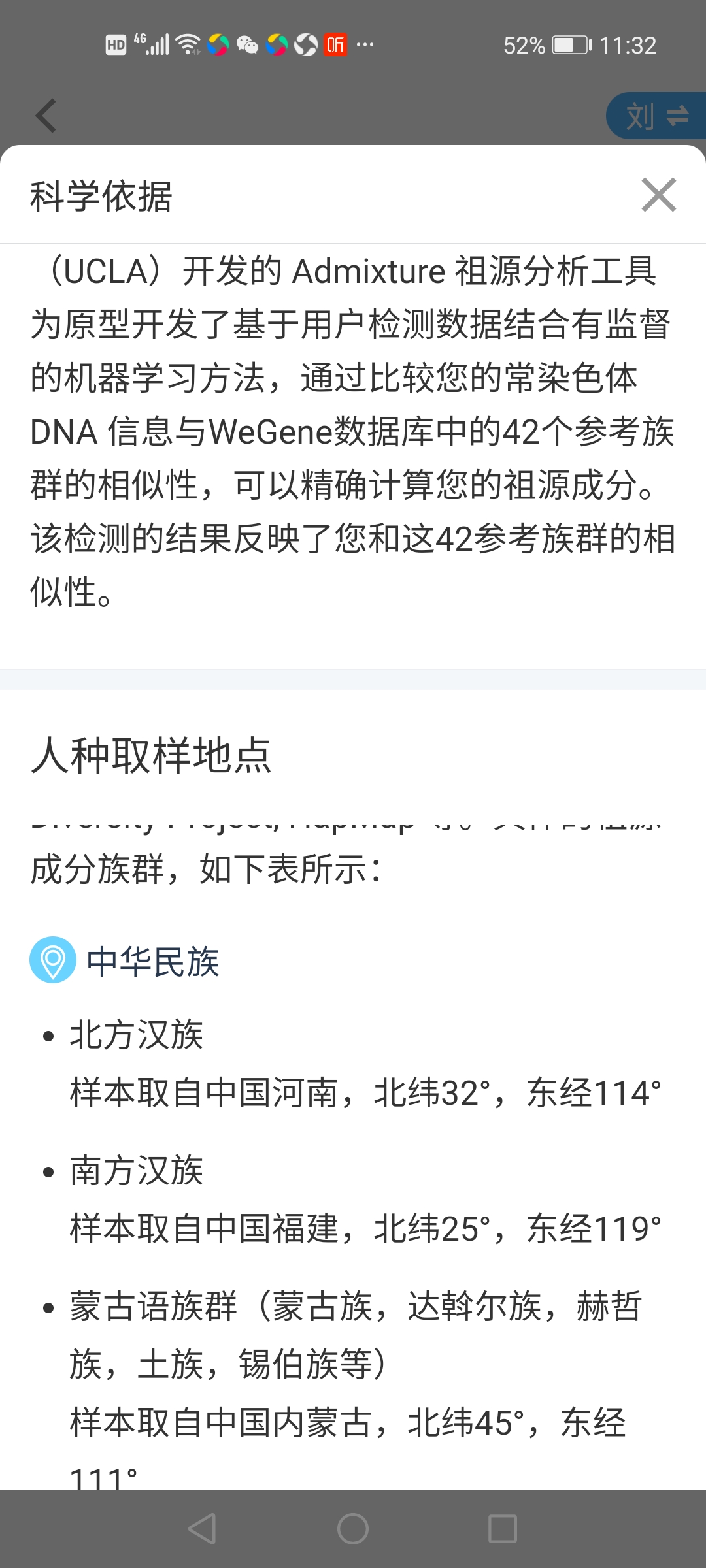Screen dimensions: 706x1568
Task: Close the 科学依据 panel
Action: pyautogui.click(x=658, y=195)
